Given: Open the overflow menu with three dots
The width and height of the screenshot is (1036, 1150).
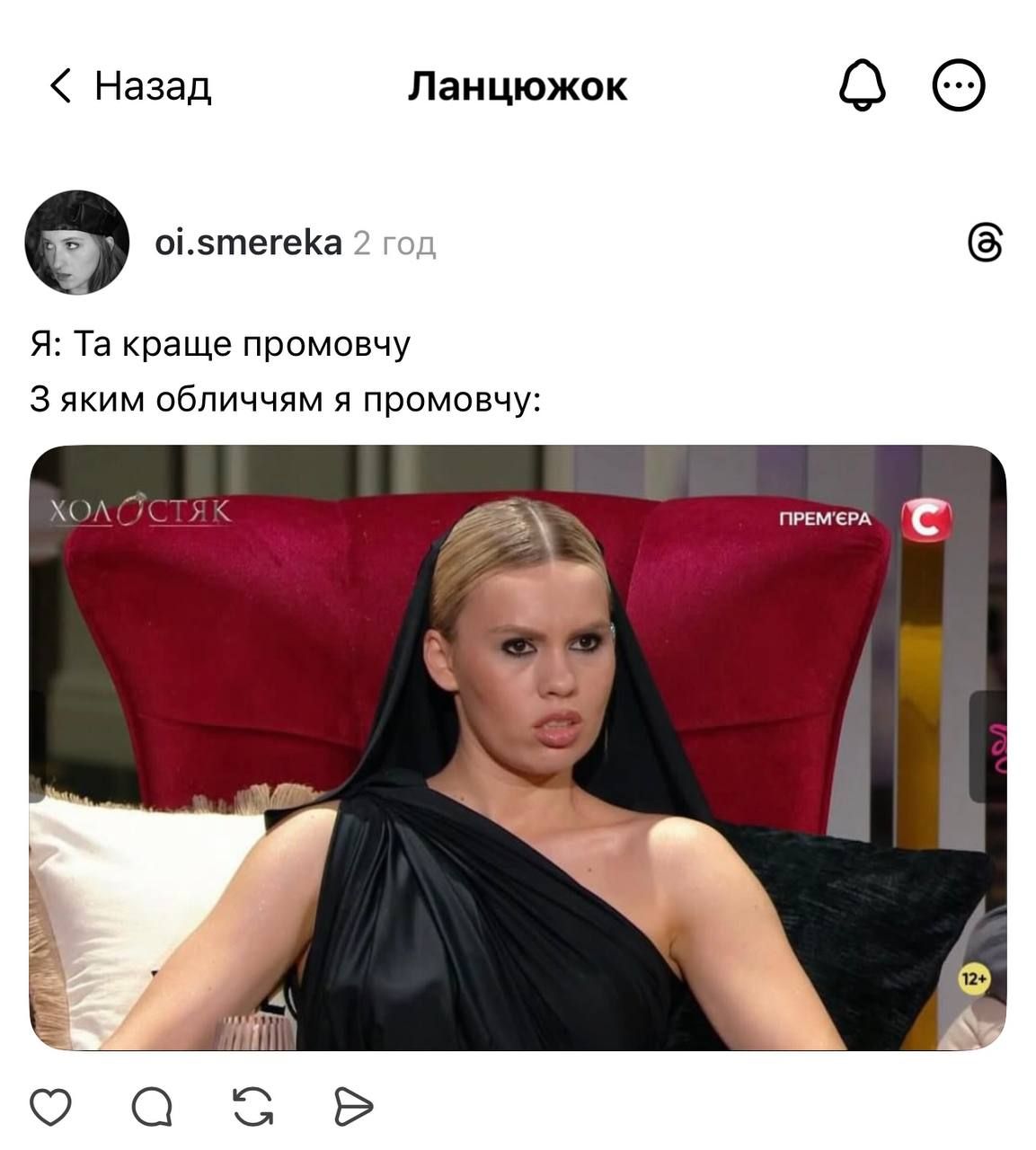Looking at the screenshot, I should point(960,86).
